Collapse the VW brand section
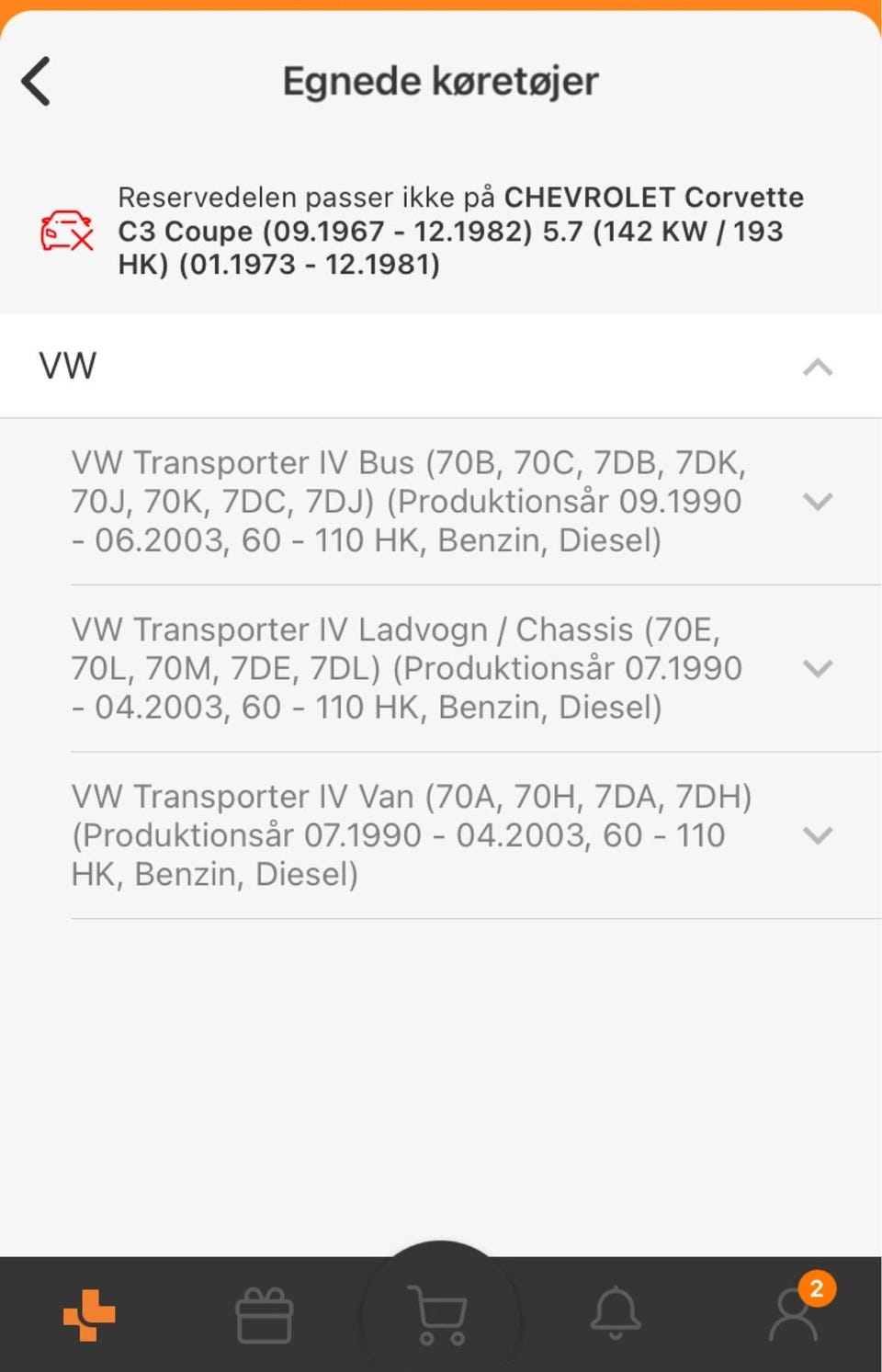The height and width of the screenshot is (1372, 882). [817, 368]
